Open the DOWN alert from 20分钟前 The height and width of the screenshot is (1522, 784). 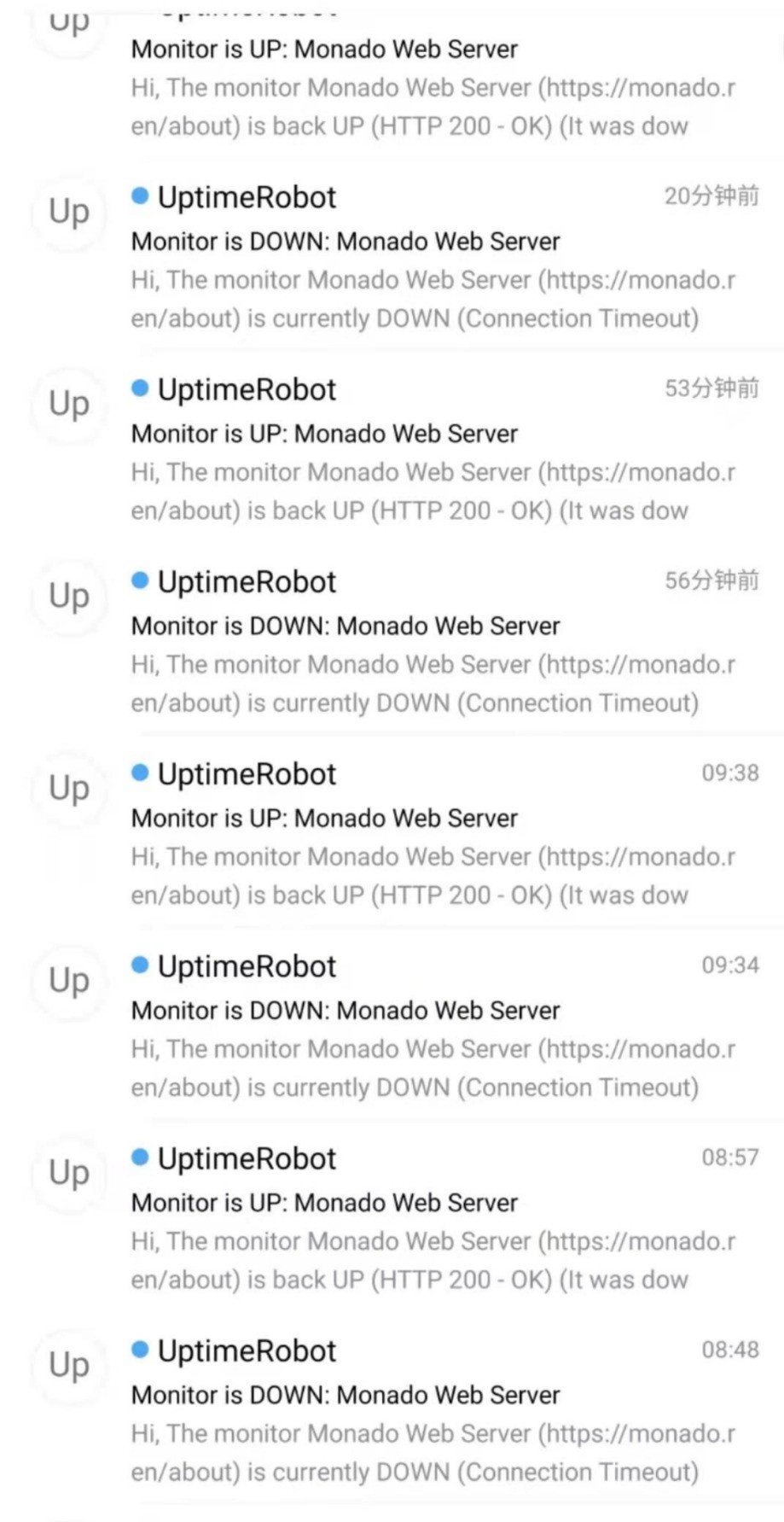click(x=392, y=254)
